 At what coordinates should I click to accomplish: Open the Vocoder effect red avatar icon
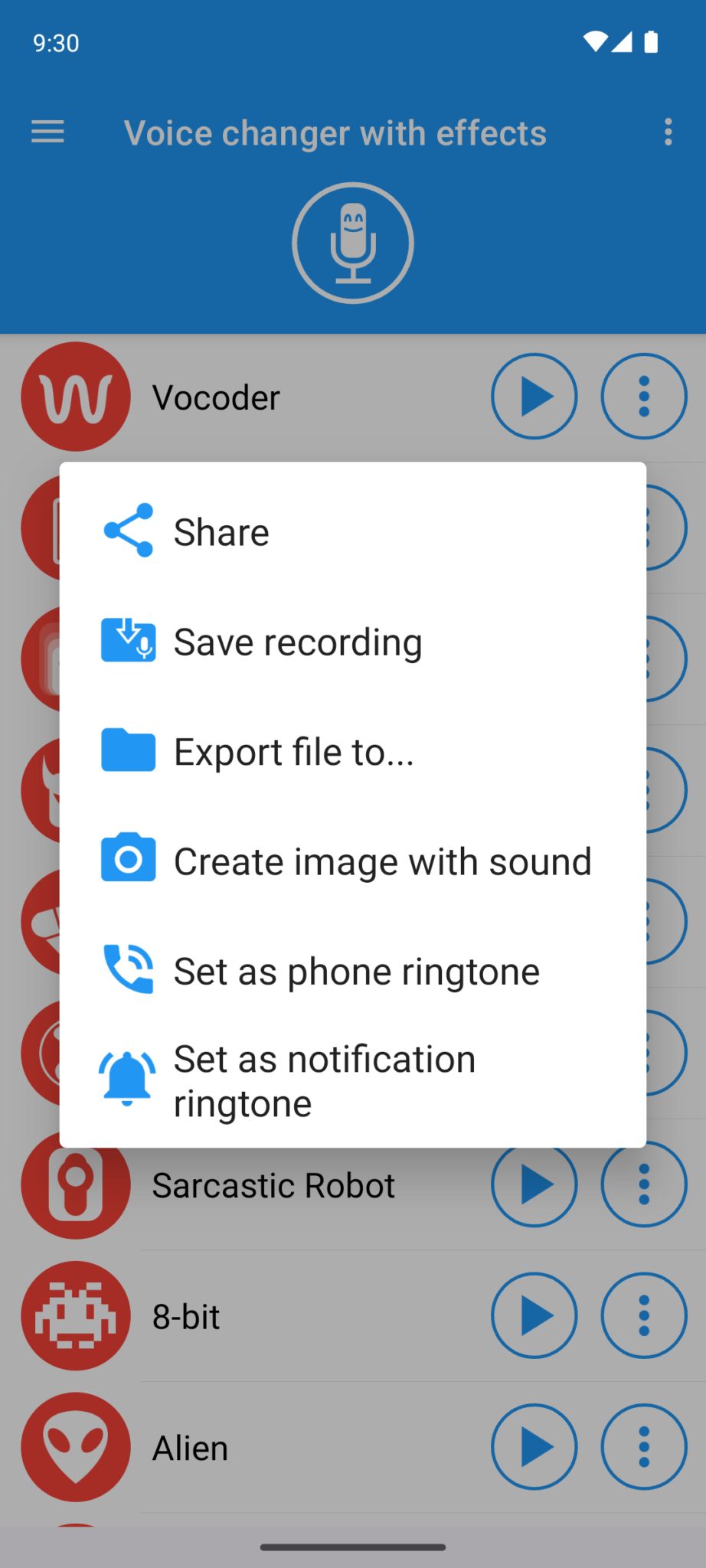(x=76, y=397)
